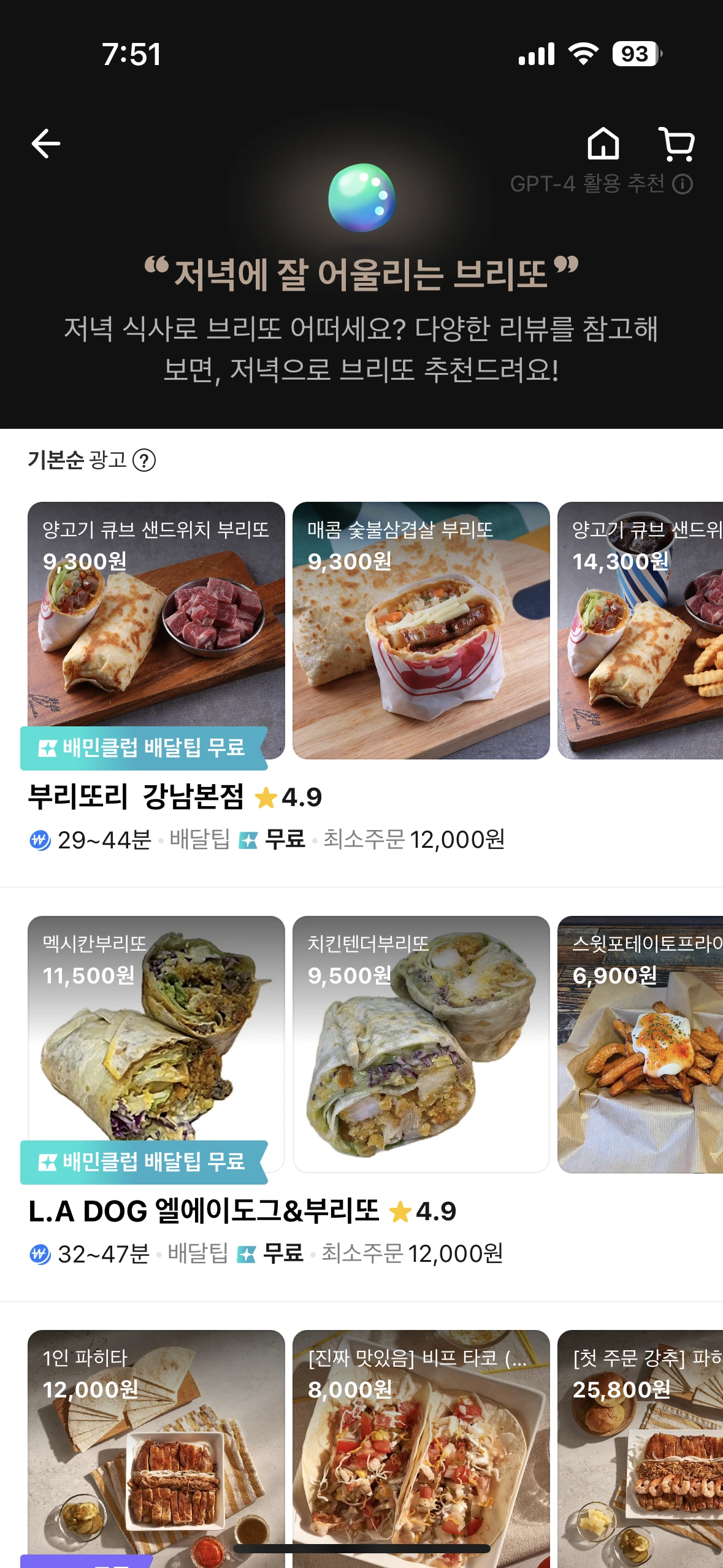Screen dimensions: 723x1568
Task: Show info about GPT-4 활용 추천
Action: click(683, 184)
